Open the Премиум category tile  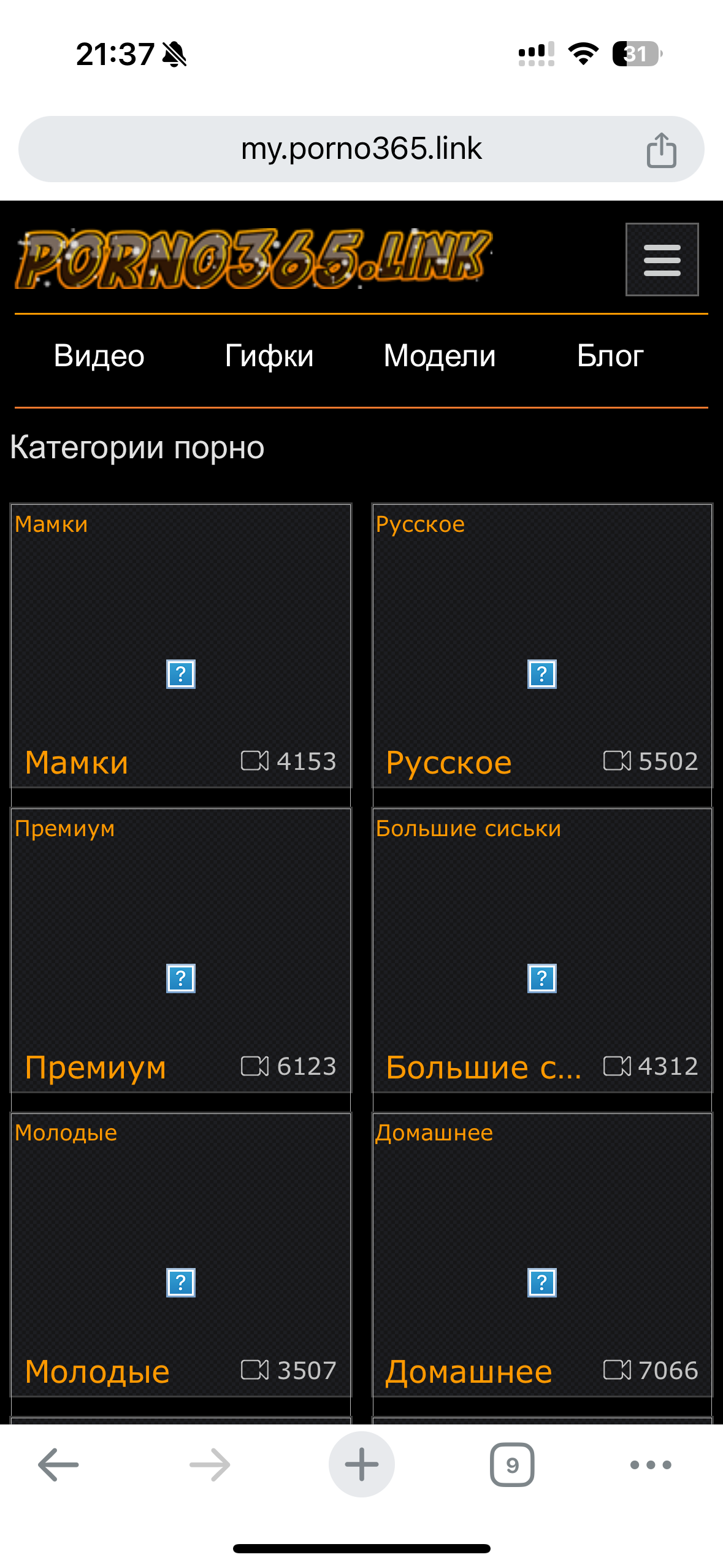181,950
